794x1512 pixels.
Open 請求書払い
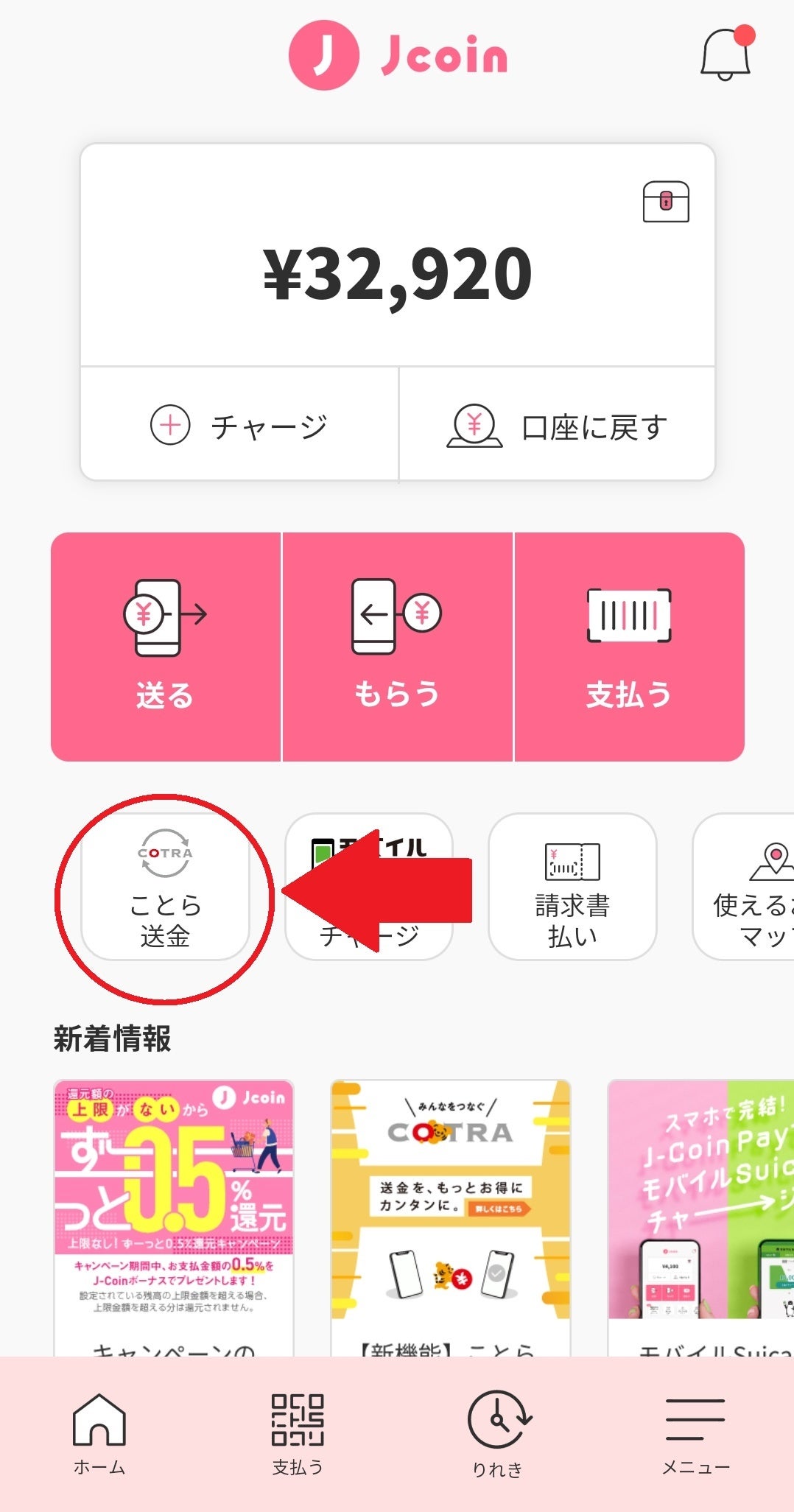572,887
